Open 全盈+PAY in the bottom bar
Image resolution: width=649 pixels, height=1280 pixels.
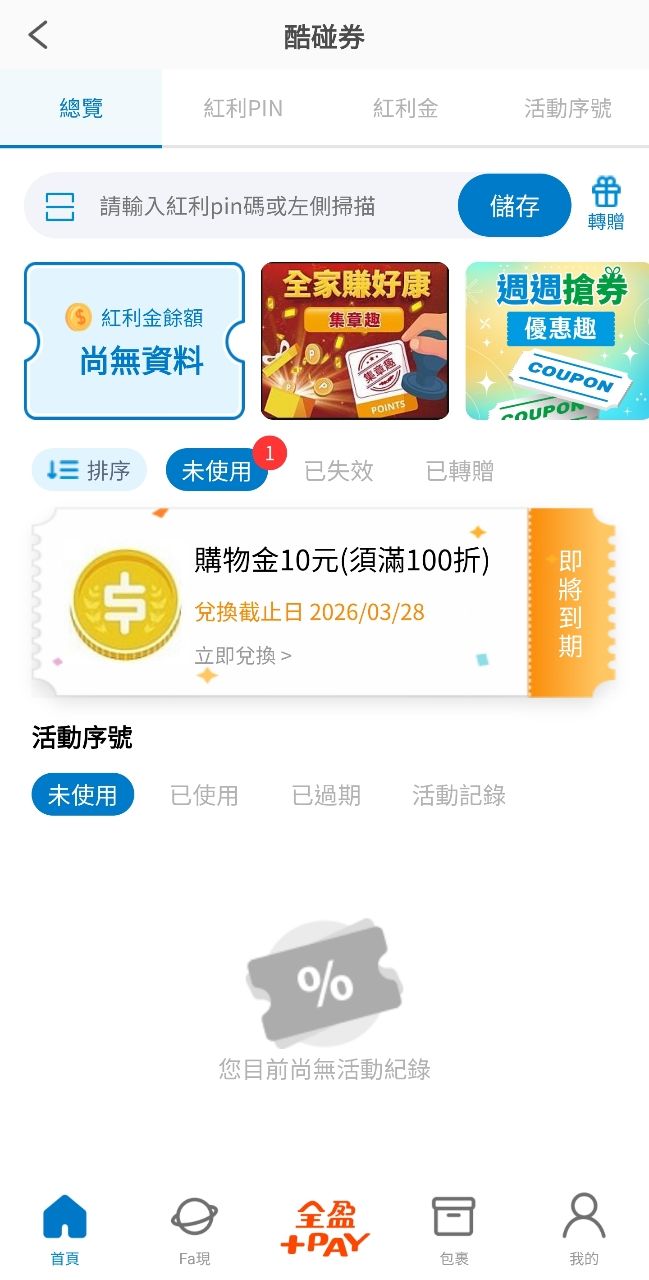point(324,1230)
